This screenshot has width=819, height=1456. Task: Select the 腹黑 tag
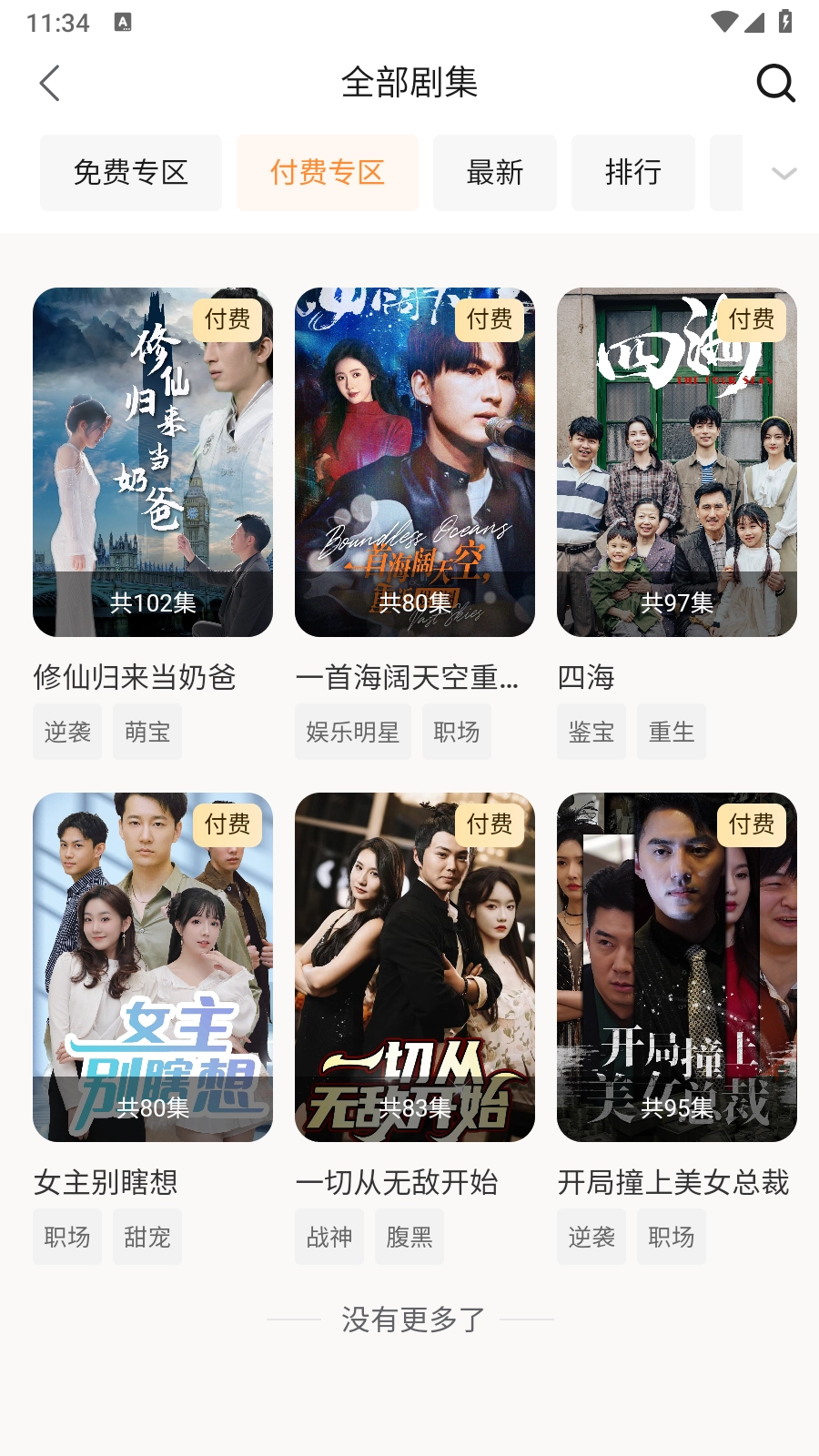[x=409, y=1237]
